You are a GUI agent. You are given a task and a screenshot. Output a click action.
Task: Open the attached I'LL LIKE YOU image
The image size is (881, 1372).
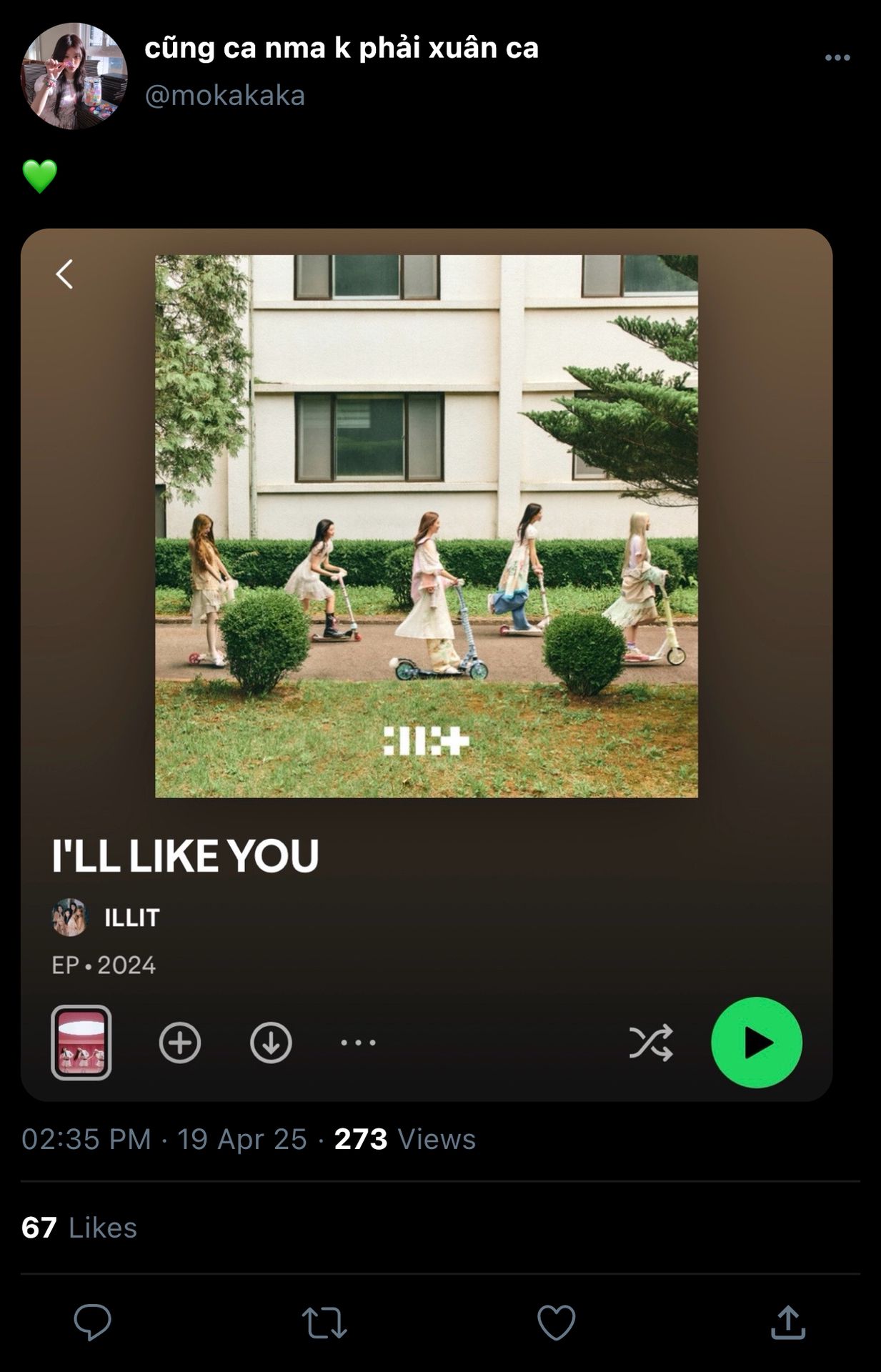click(x=427, y=665)
